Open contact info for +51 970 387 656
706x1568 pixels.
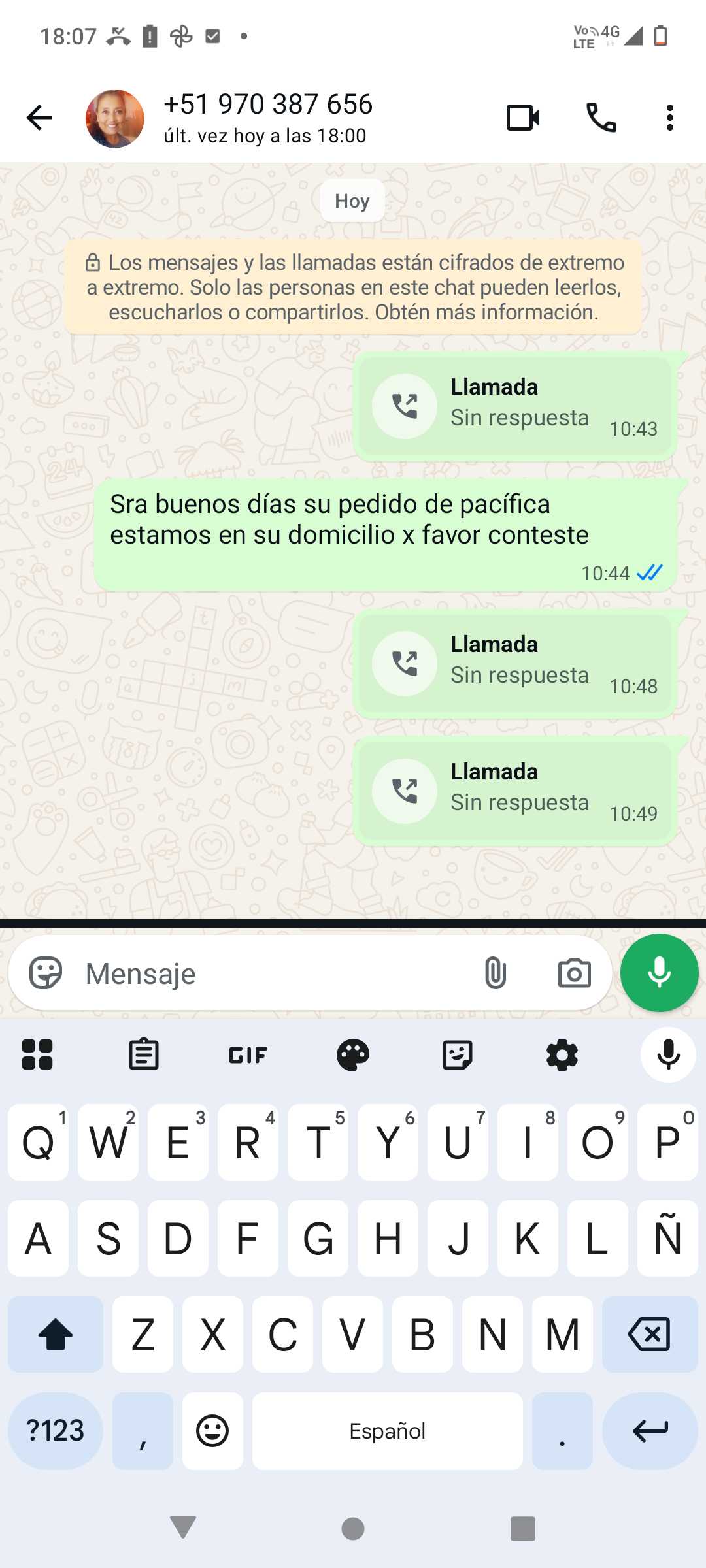[268, 118]
